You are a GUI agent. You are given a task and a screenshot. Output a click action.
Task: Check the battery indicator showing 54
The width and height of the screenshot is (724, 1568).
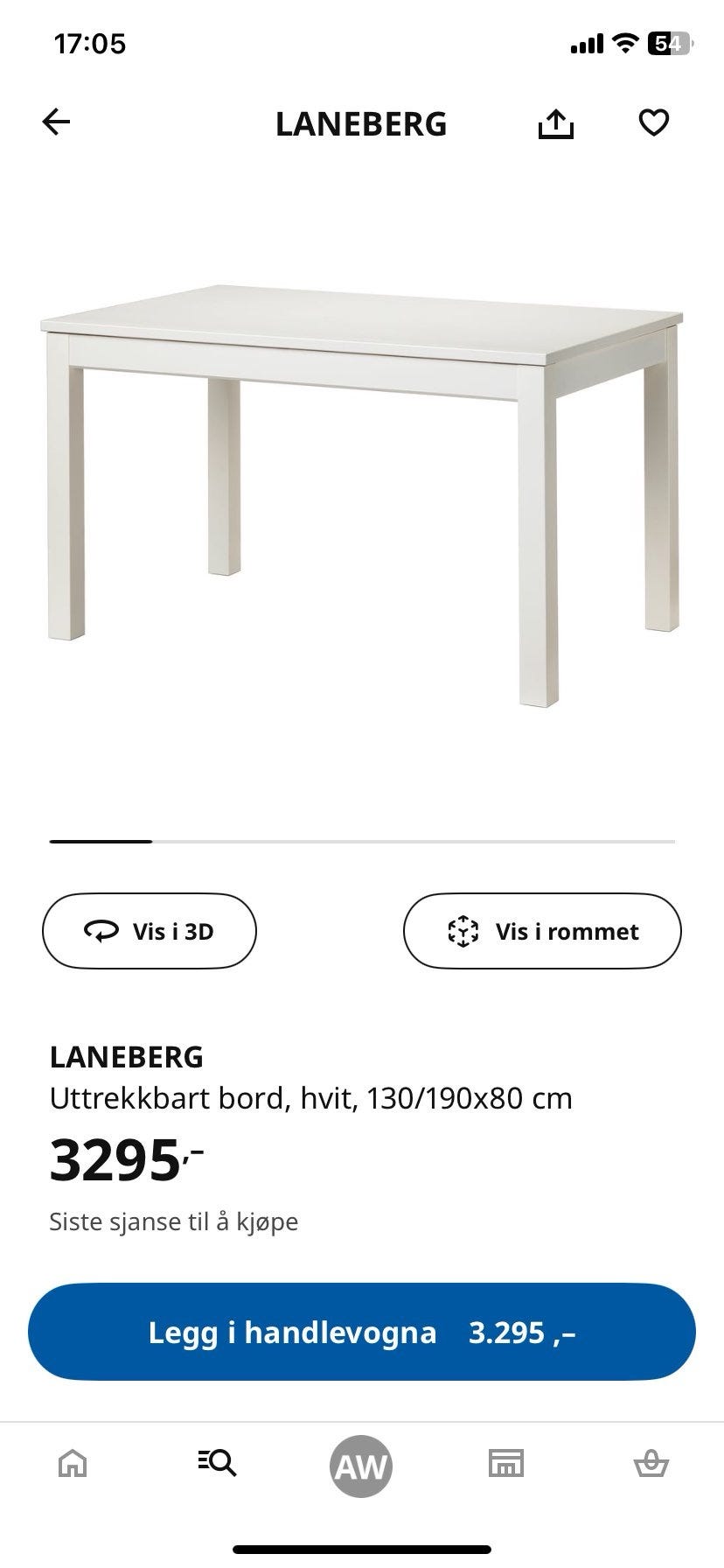click(x=668, y=41)
